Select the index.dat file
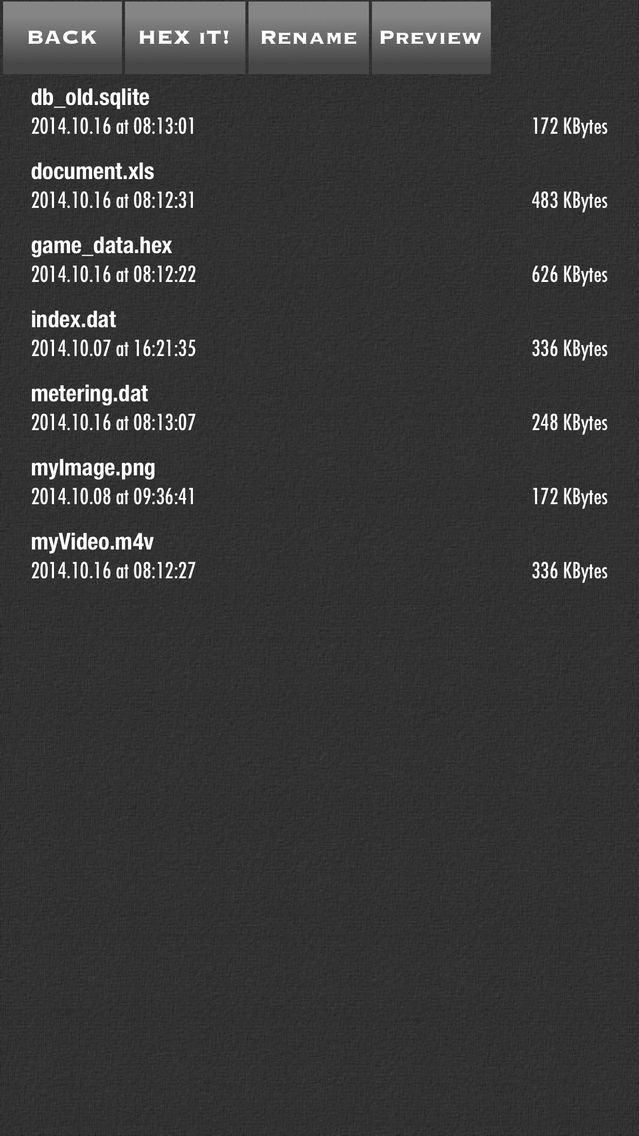The width and height of the screenshot is (639, 1136). (320, 334)
